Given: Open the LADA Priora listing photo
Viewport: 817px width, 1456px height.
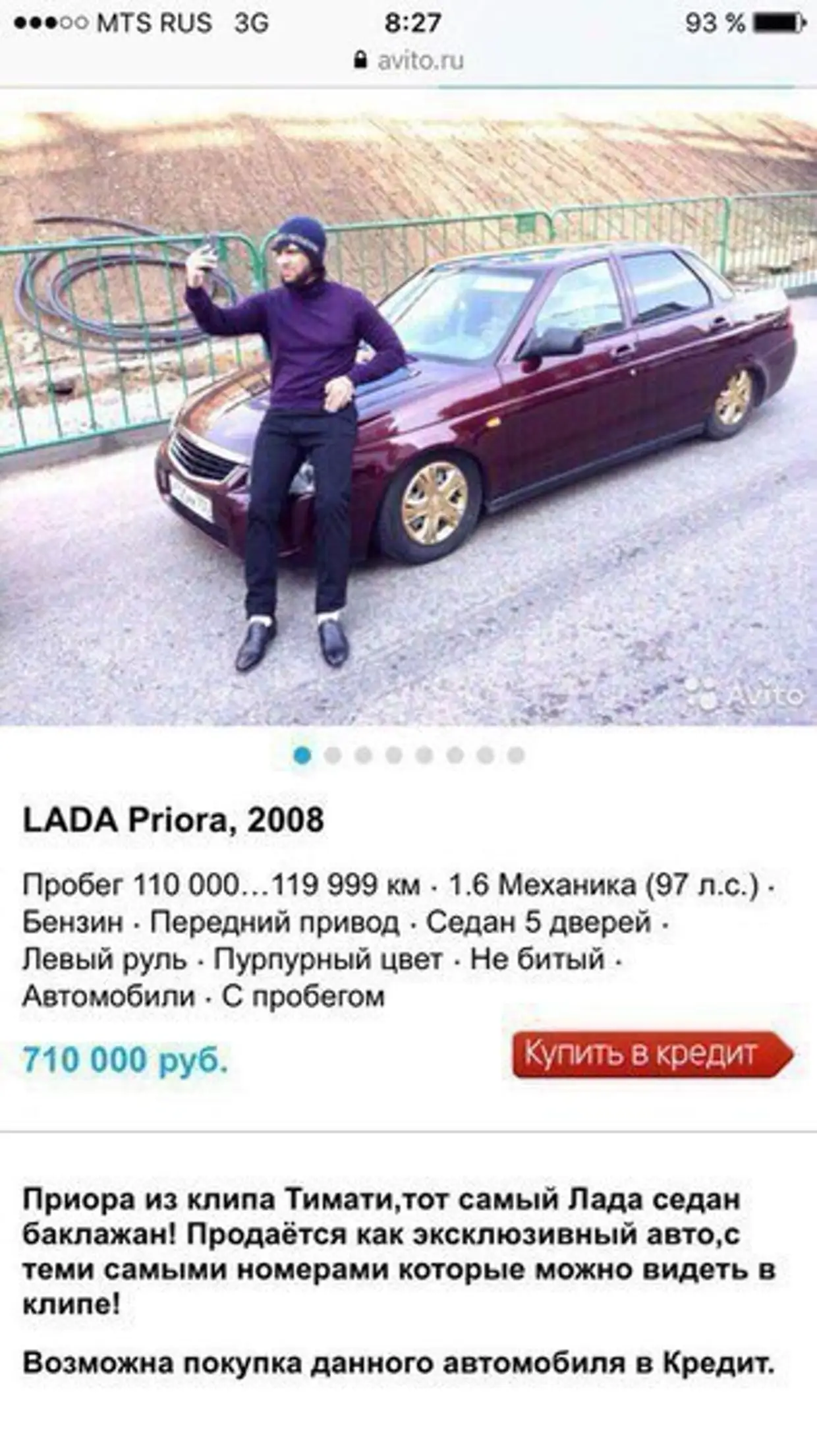Looking at the screenshot, I should (408, 419).
